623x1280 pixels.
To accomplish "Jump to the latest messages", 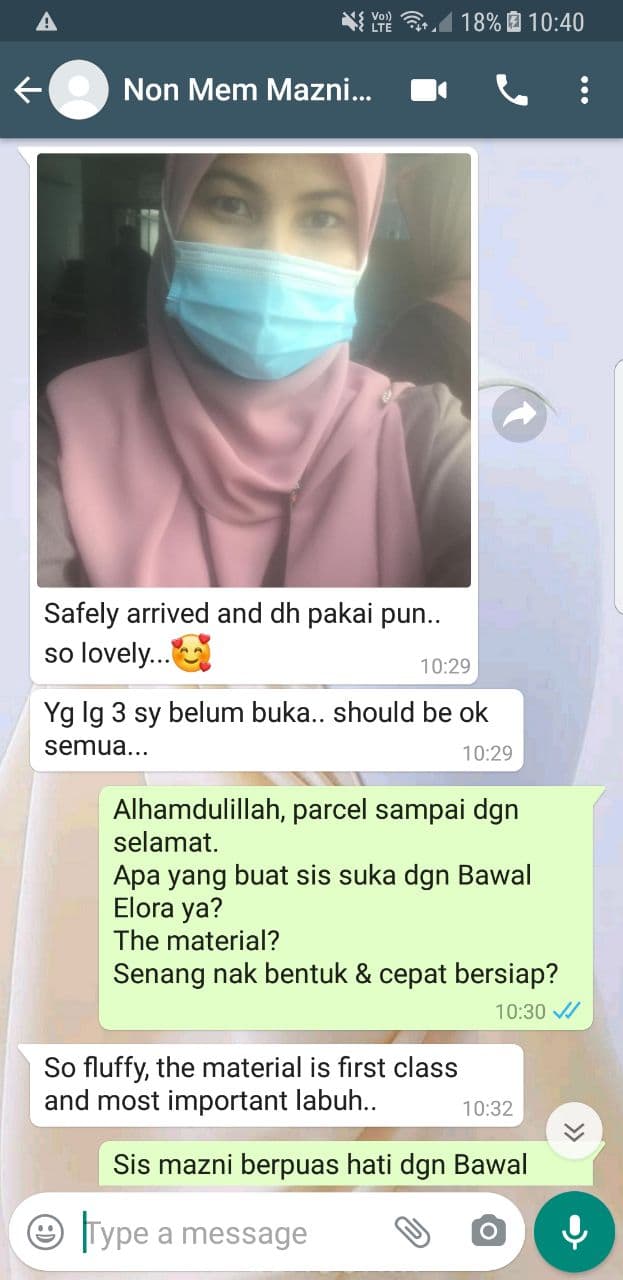I will click(574, 1131).
